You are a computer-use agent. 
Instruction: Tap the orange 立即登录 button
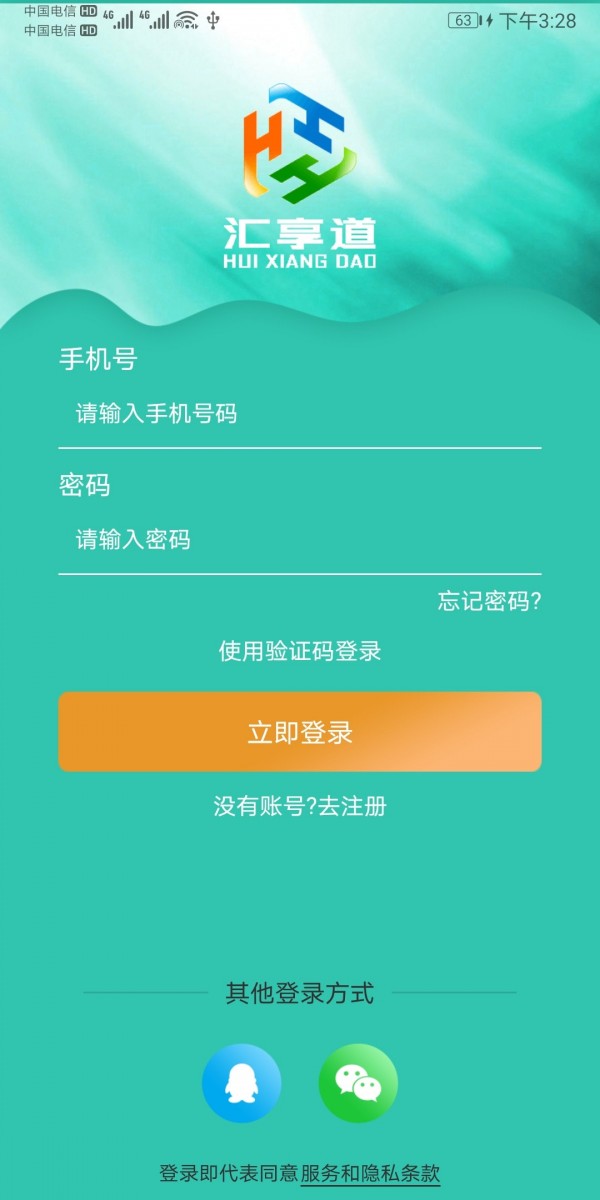pyautogui.click(x=300, y=732)
